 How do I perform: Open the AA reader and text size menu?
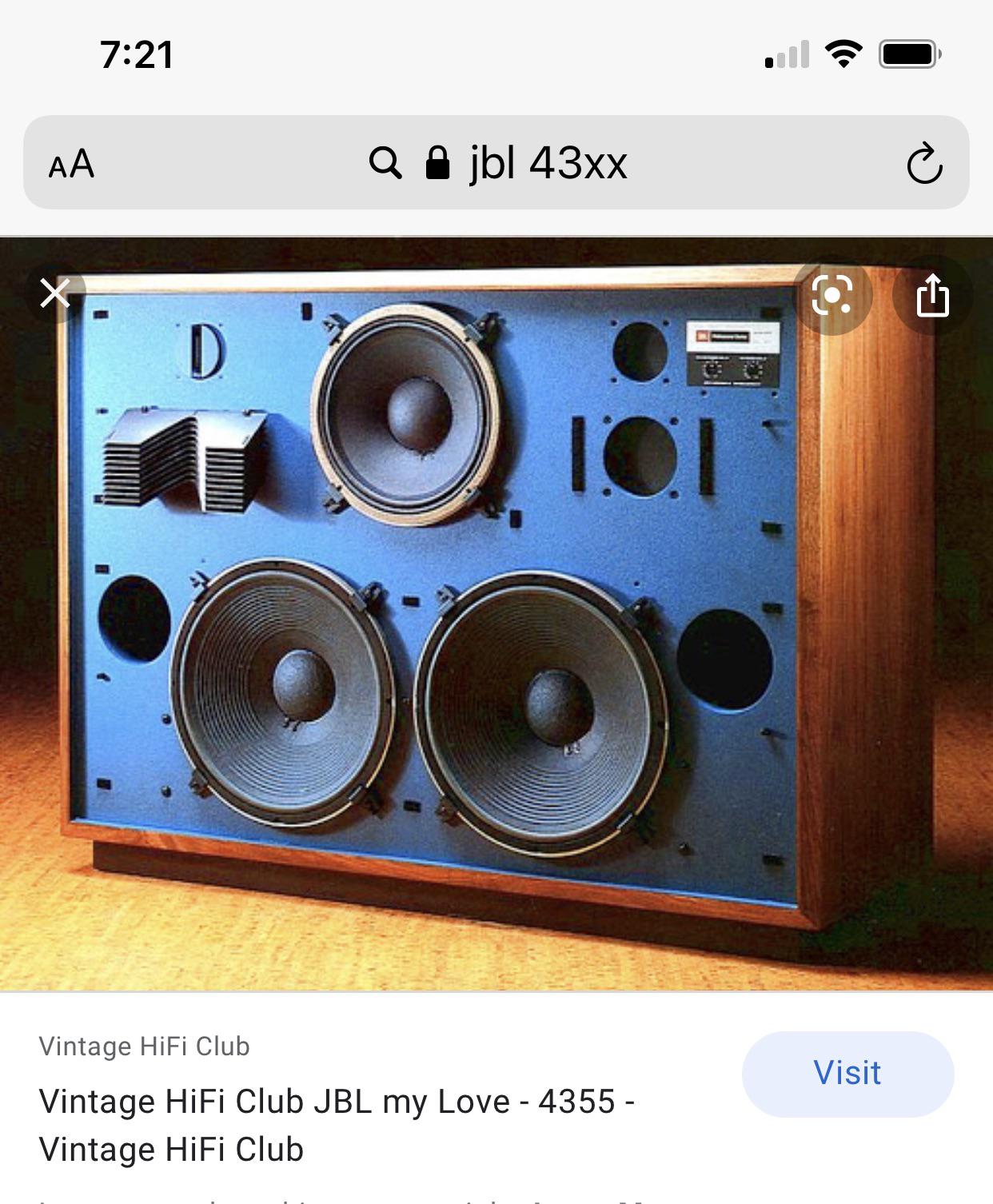click(x=71, y=164)
